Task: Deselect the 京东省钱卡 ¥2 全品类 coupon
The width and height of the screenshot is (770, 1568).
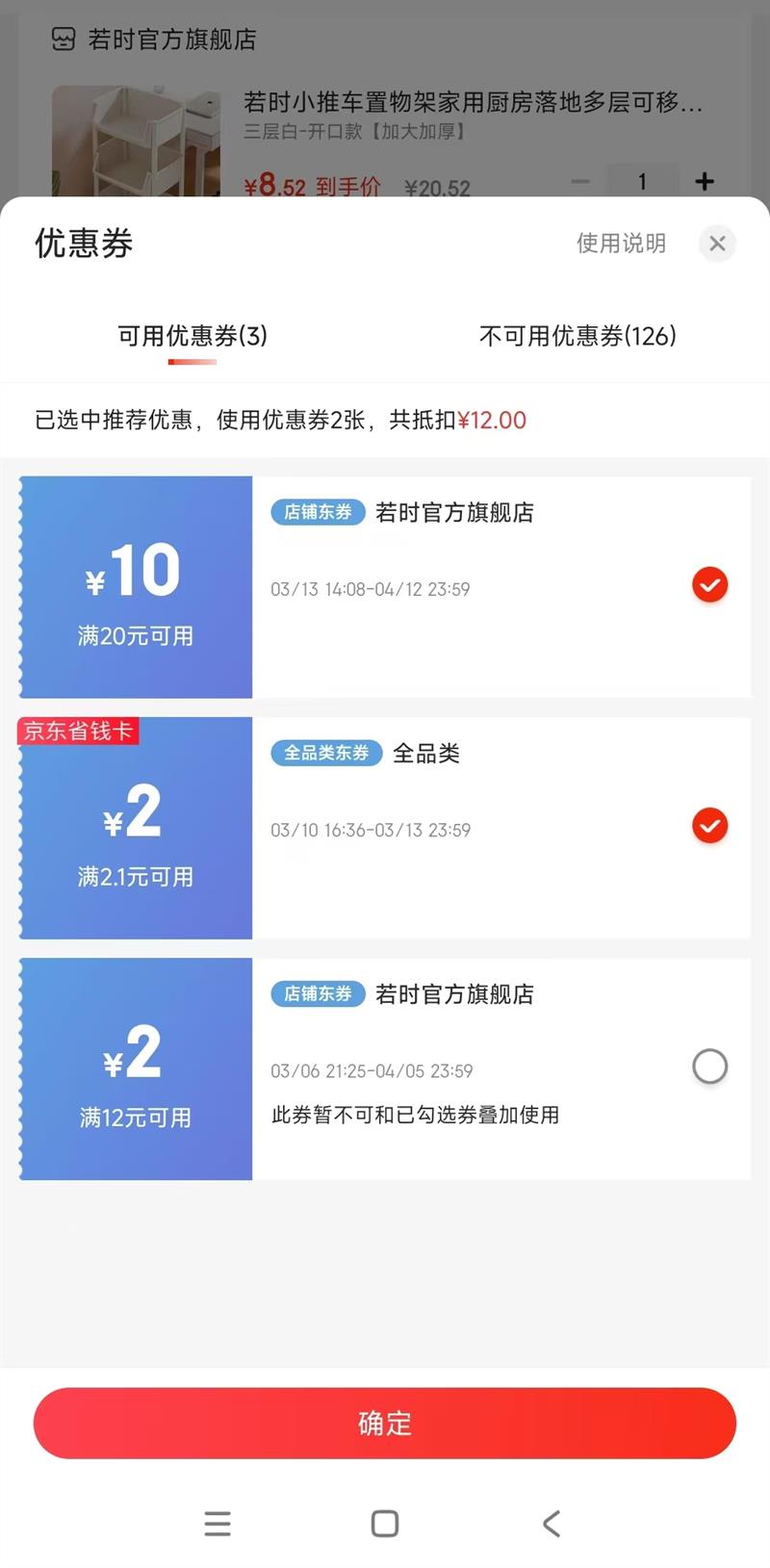Action: [709, 826]
